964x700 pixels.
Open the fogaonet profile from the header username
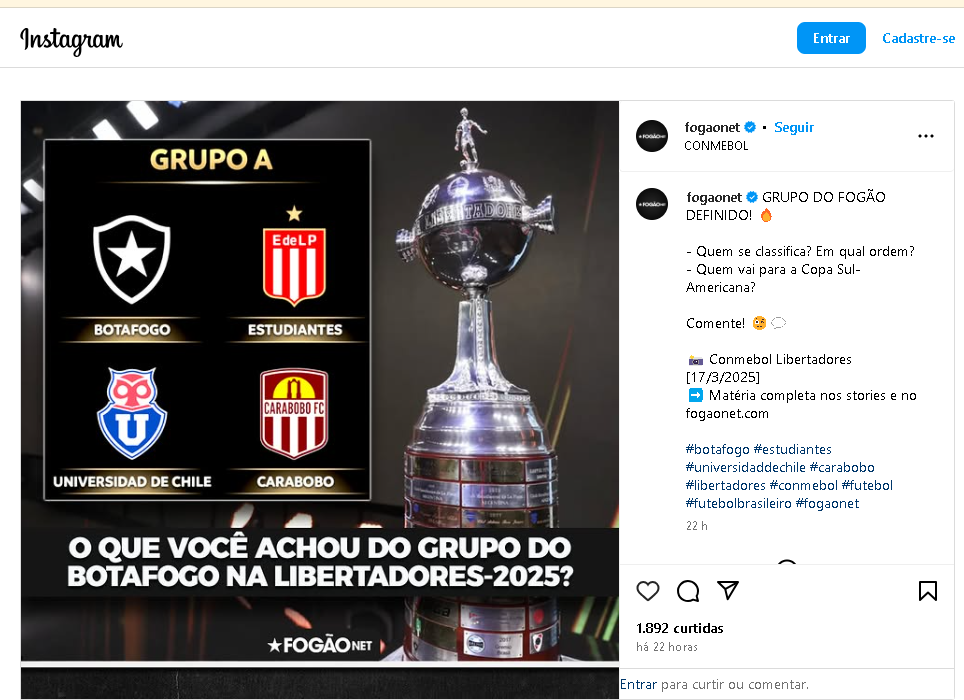(712, 127)
